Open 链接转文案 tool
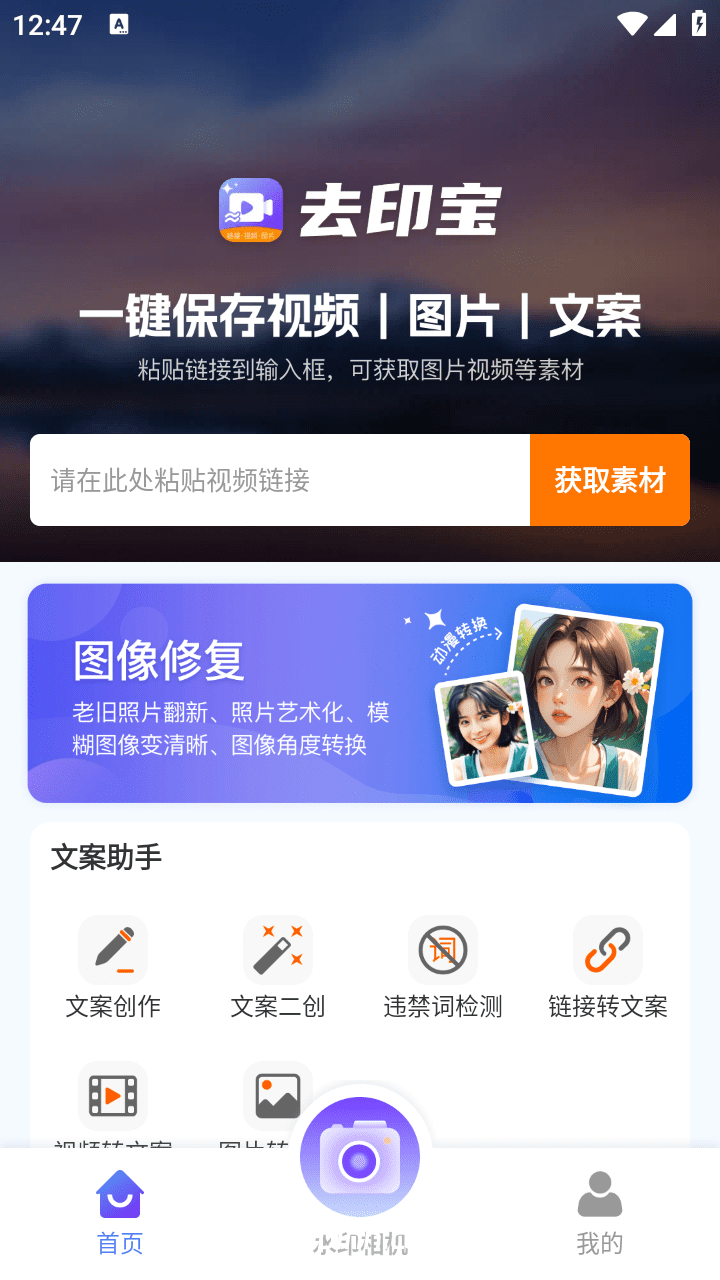This screenshot has width=720, height=1280. pyautogui.click(x=608, y=967)
